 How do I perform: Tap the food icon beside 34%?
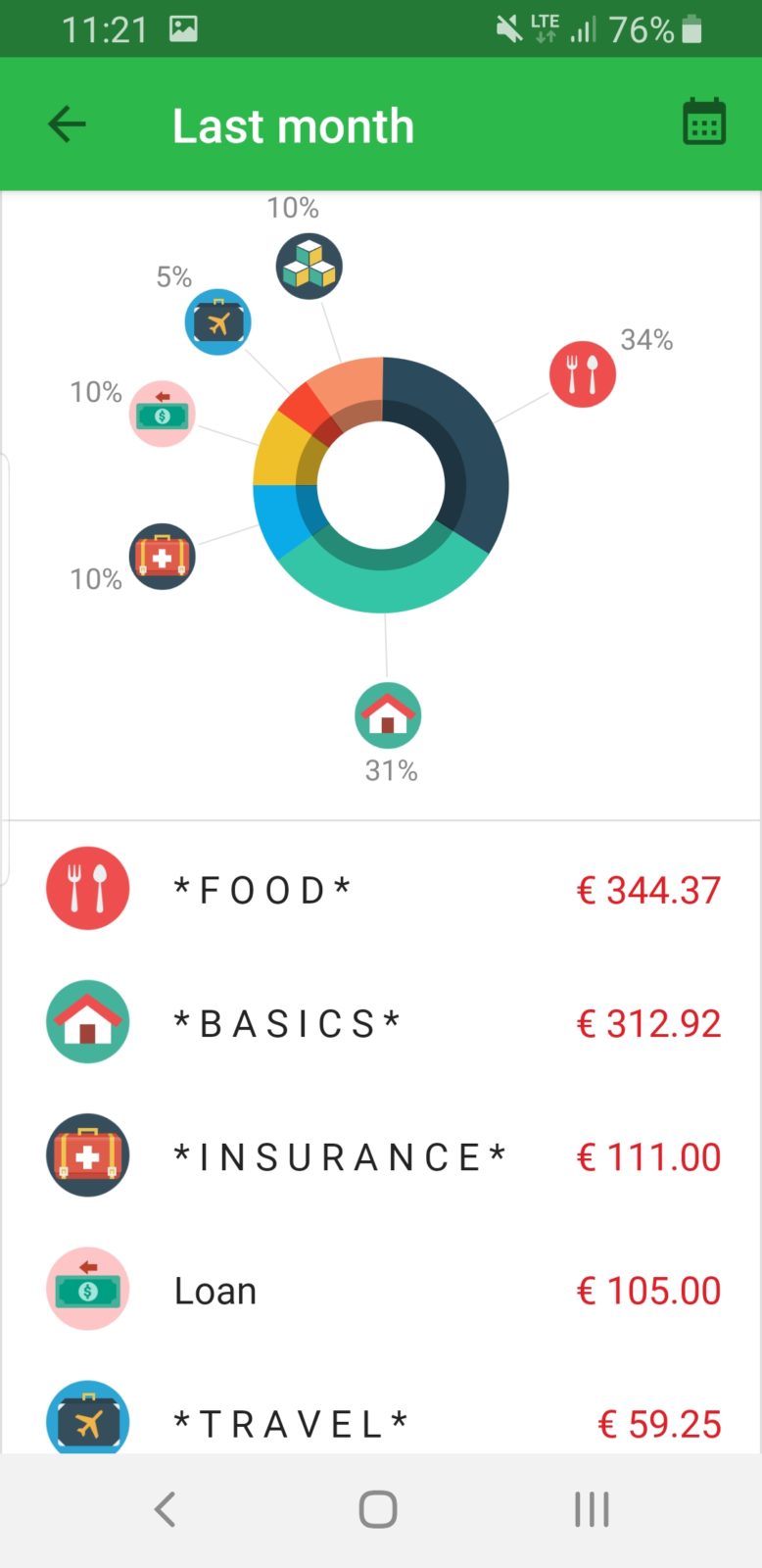click(x=583, y=374)
